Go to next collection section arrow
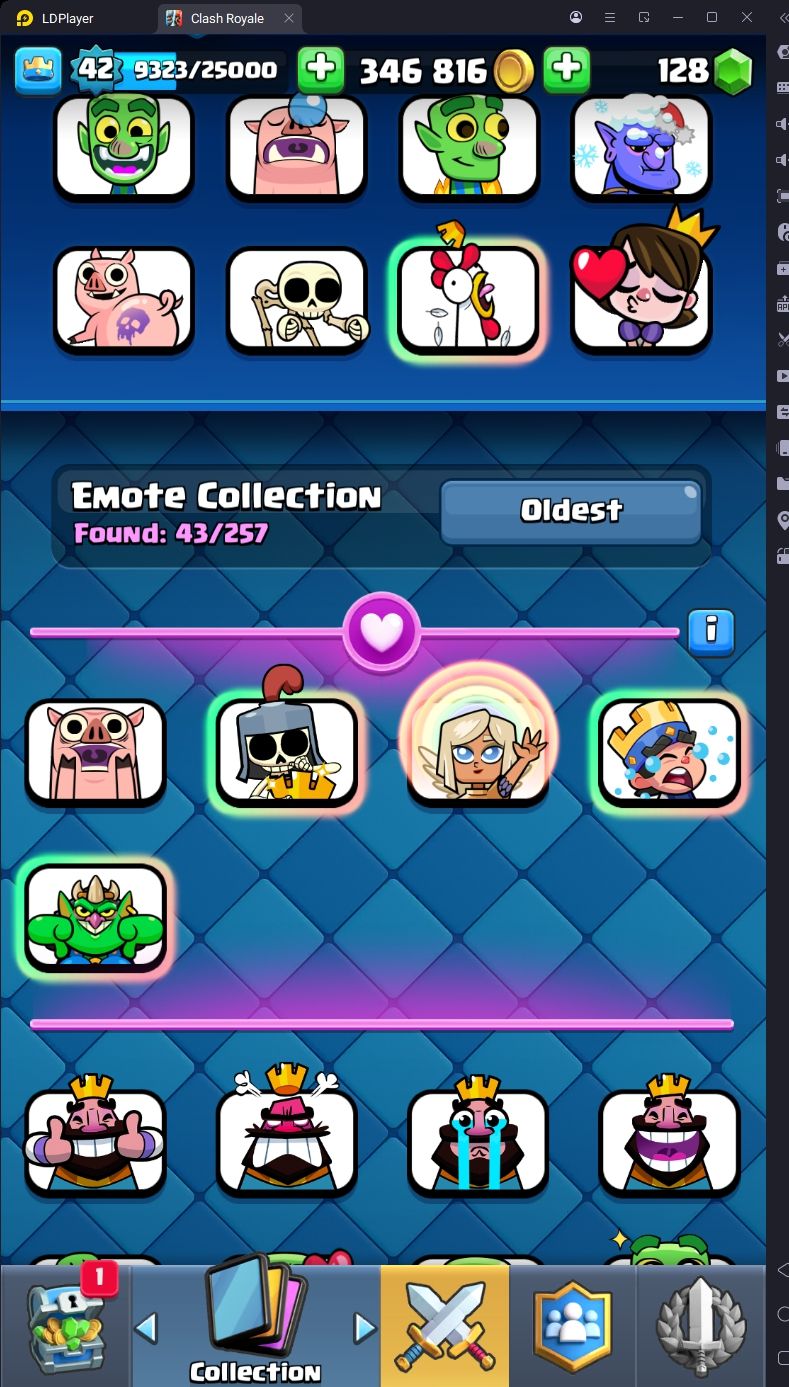This screenshot has width=789, height=1387. (364, 1327)
